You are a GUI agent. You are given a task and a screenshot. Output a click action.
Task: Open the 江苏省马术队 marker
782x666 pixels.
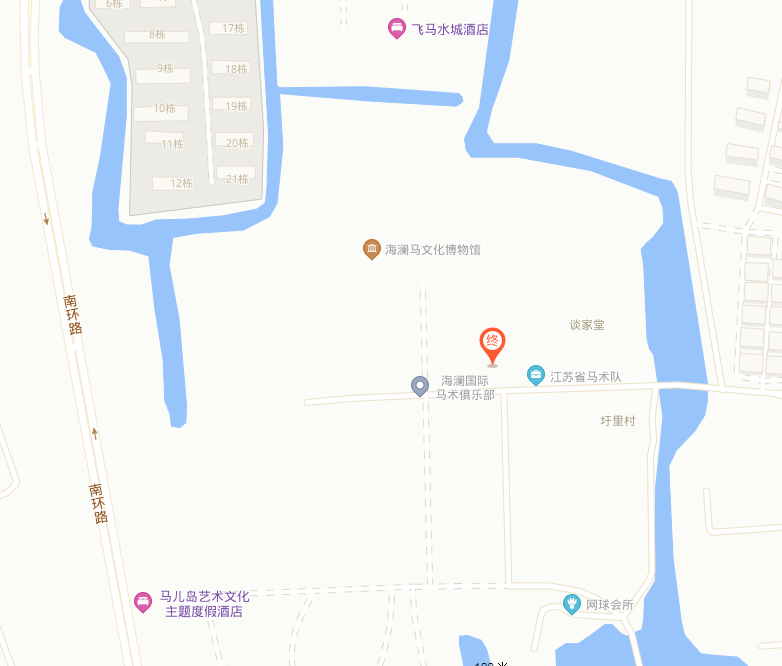(x=536, y=376)
